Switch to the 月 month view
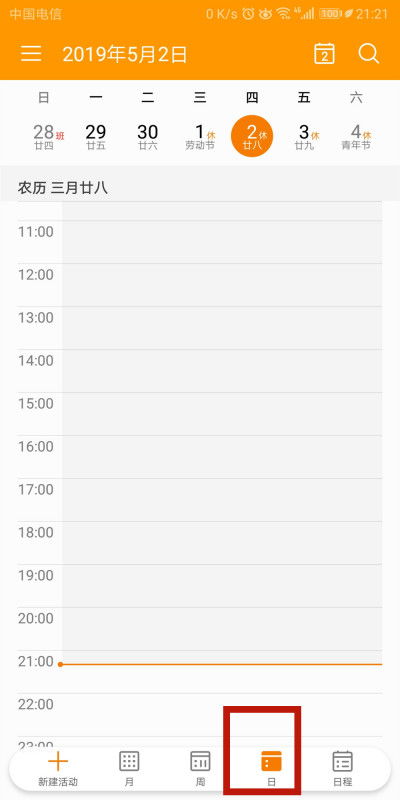This screenshot has height=800, width=400. 129,768
